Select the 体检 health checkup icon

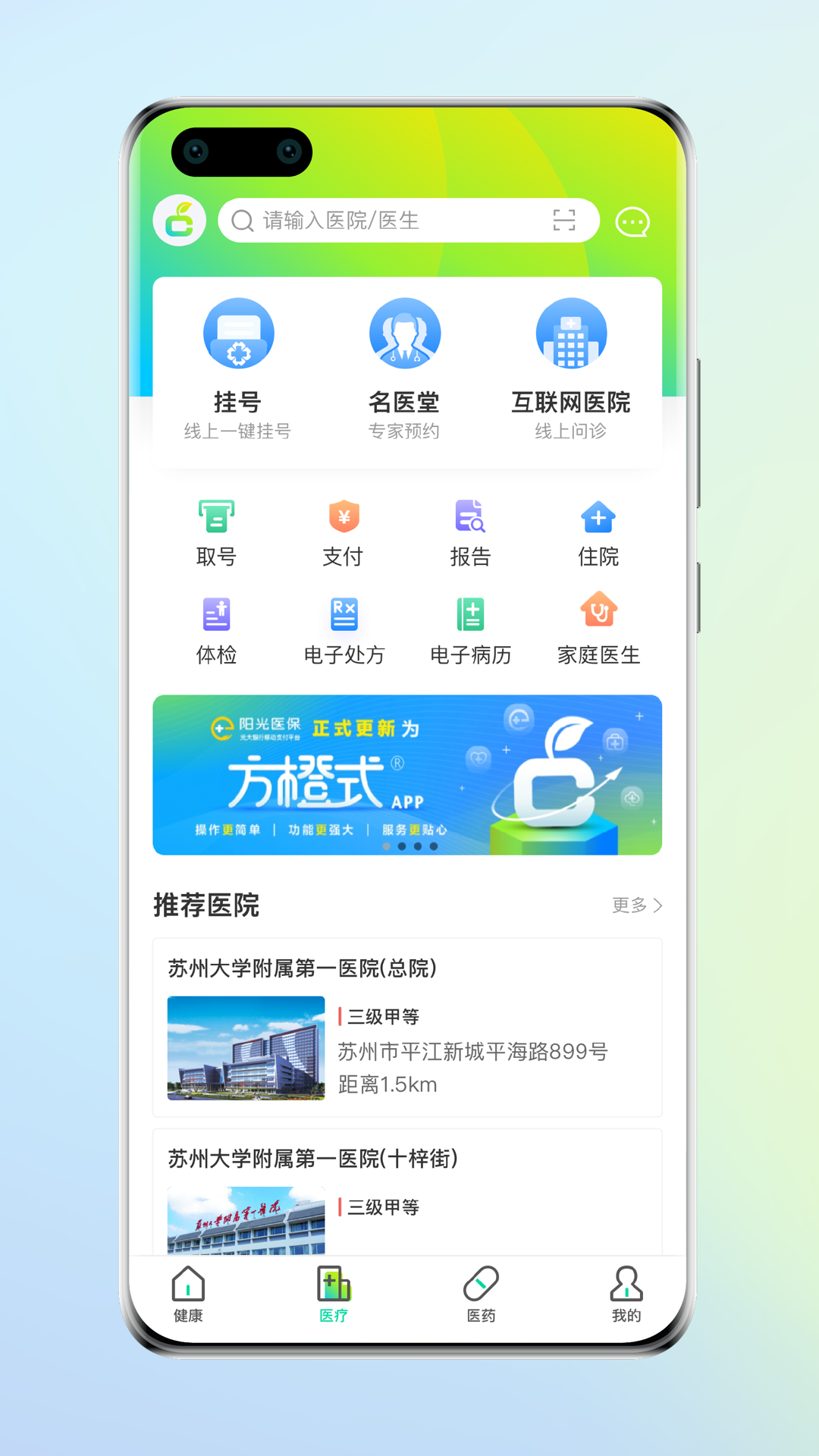(216, 629)
